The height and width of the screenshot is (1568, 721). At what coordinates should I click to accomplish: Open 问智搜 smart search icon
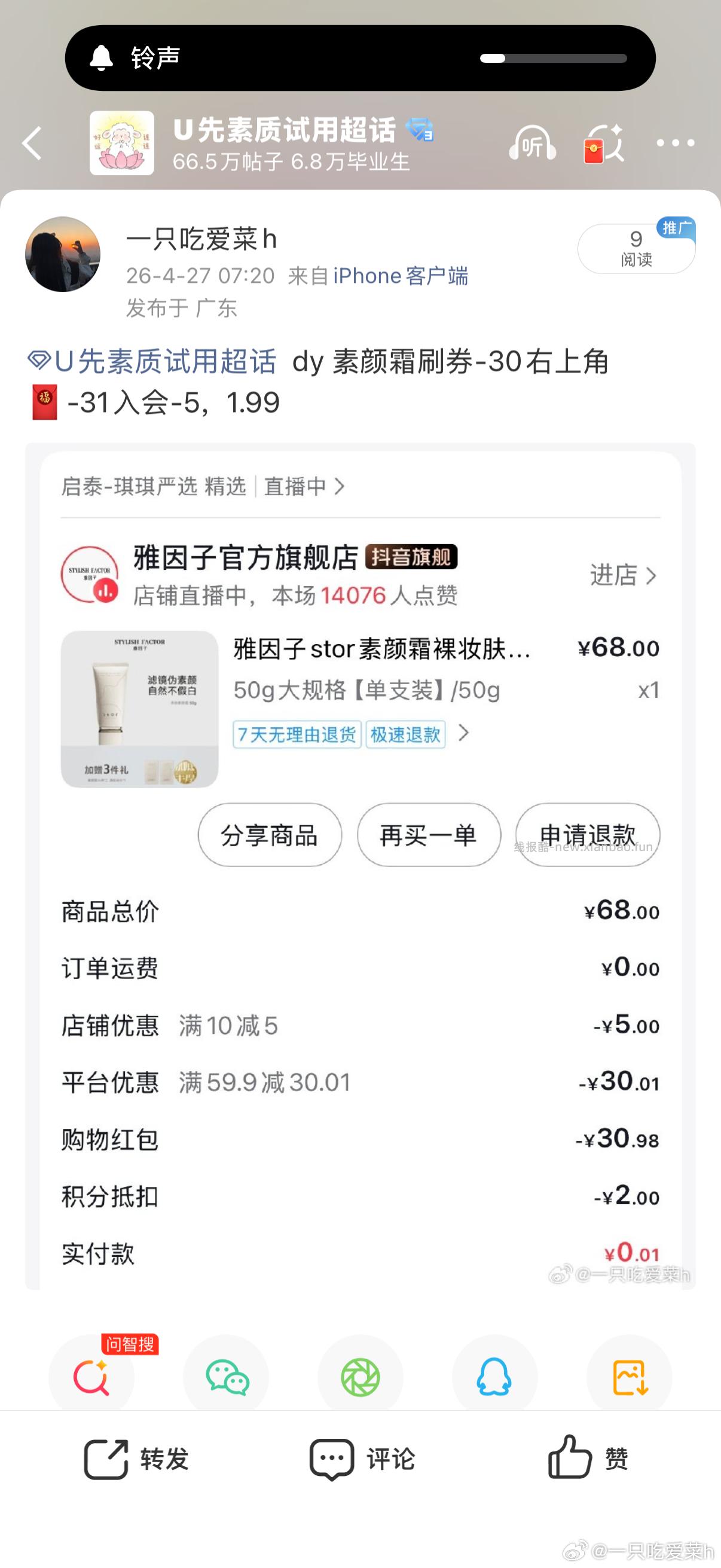point(92,1377)
